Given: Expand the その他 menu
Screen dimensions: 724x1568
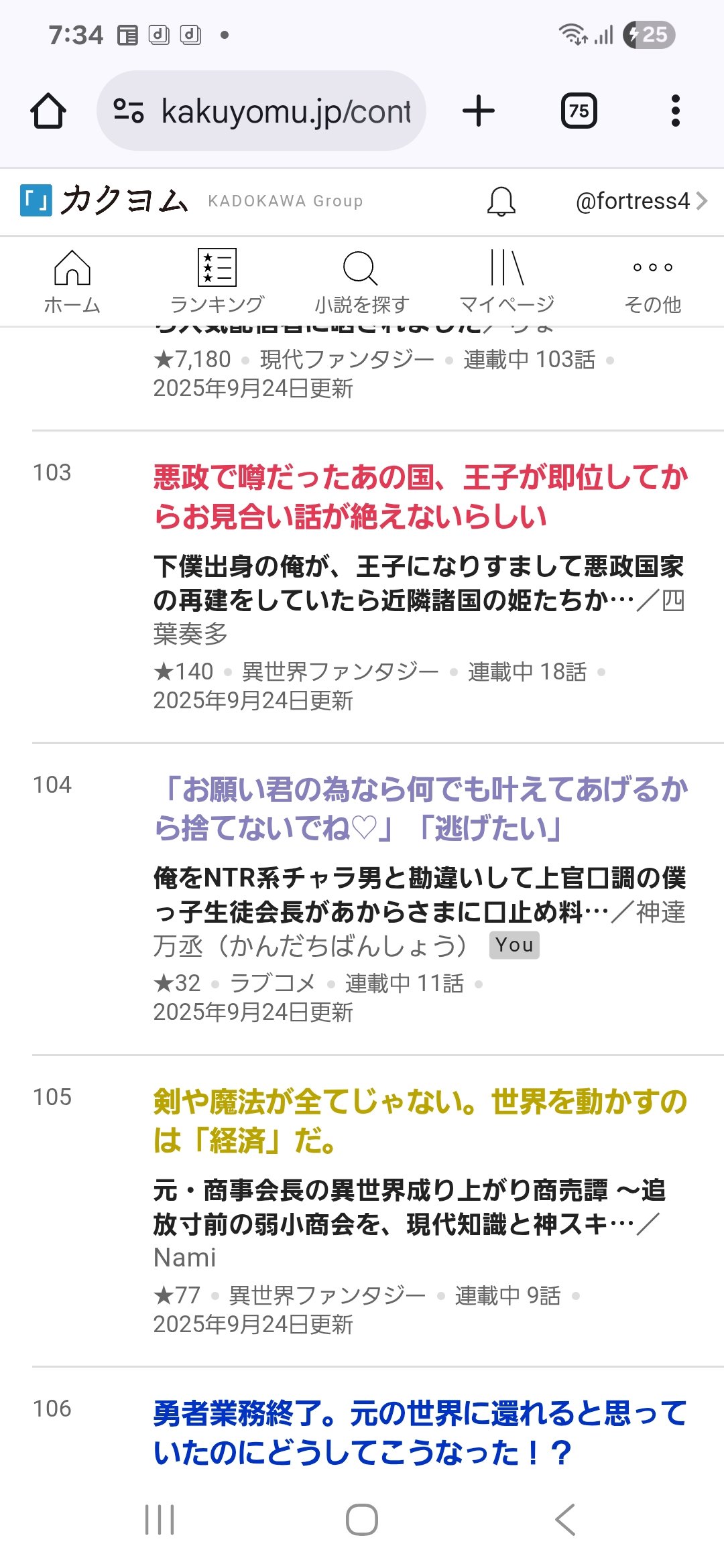Looking at the screenshot, I should [x=652, y=281].
